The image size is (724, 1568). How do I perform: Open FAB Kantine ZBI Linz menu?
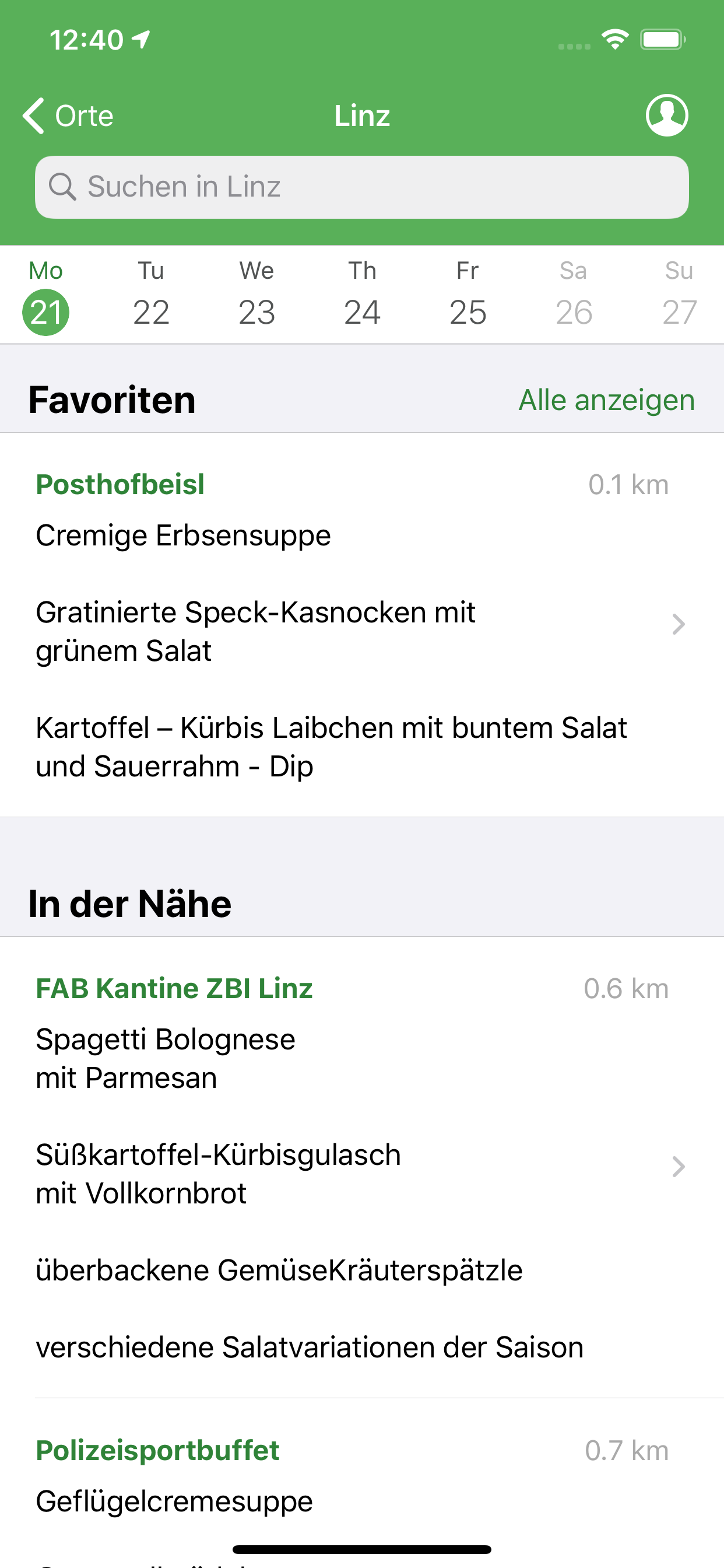tap(362, 1167)
